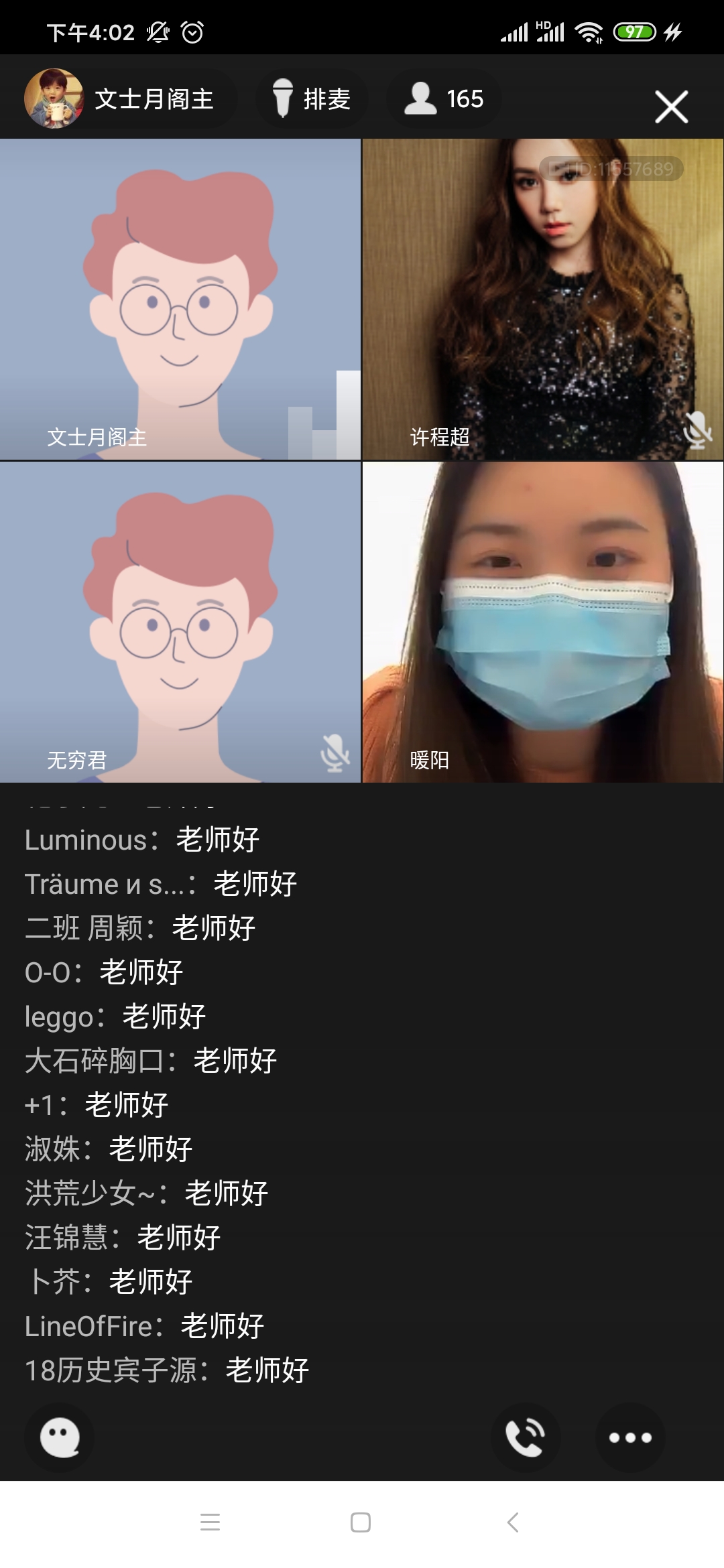Open 无穷君's video tile
The height and width of the screenshot is (1568, 724).
[x=180, y=622]
